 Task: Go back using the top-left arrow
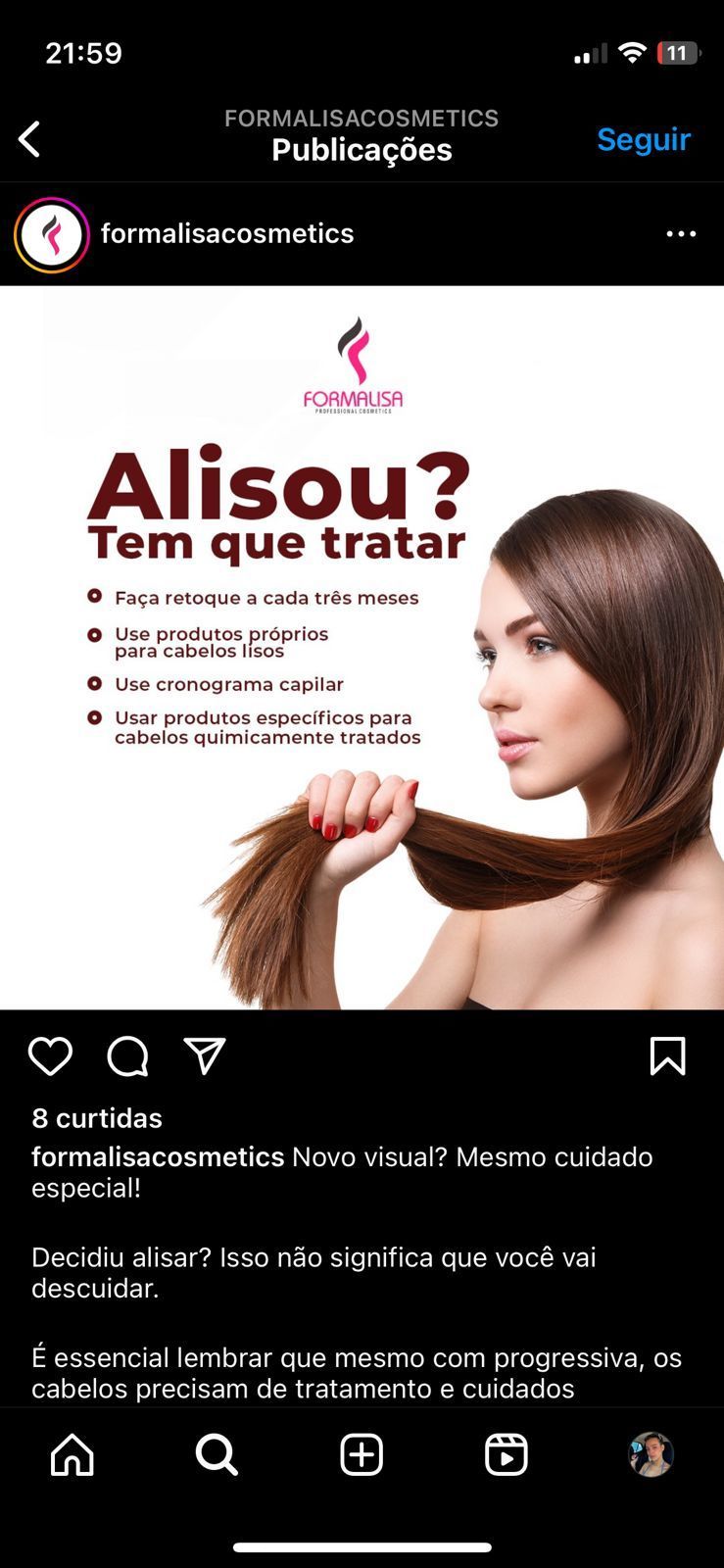pyautogui.click(x=30, y=139)
